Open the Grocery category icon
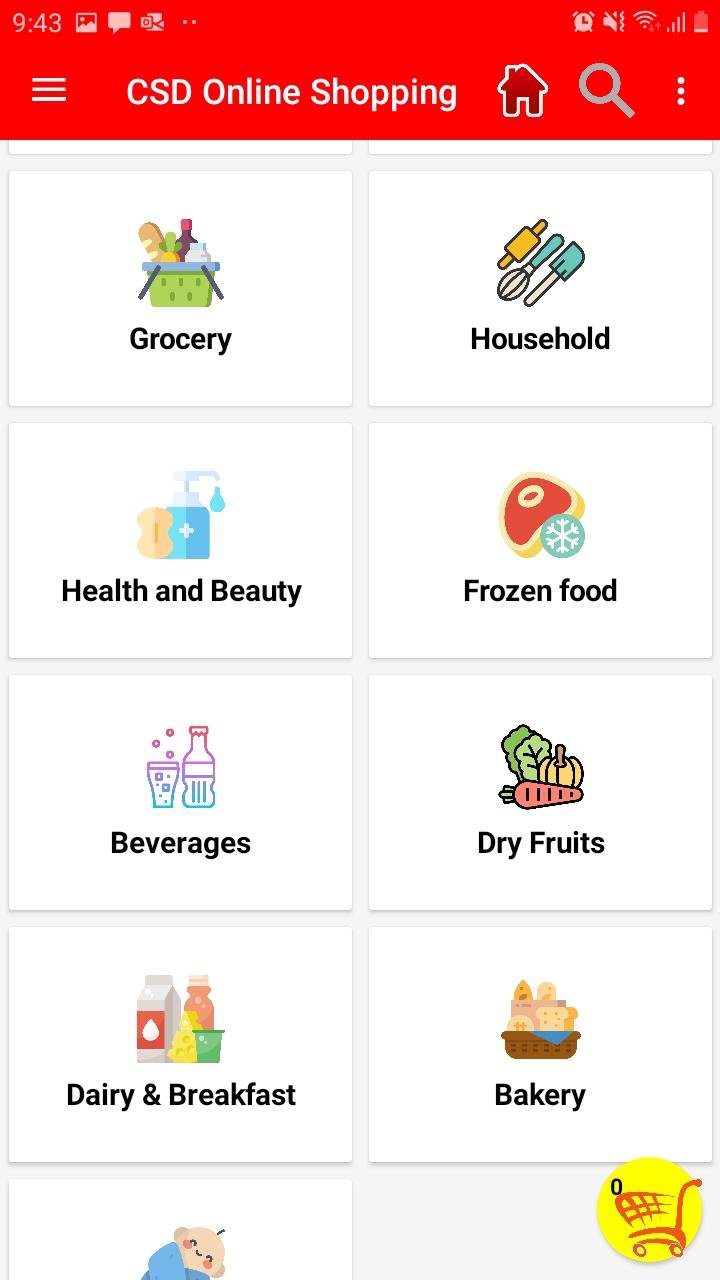The image size is (720, 1280). [x=180, y=260]
